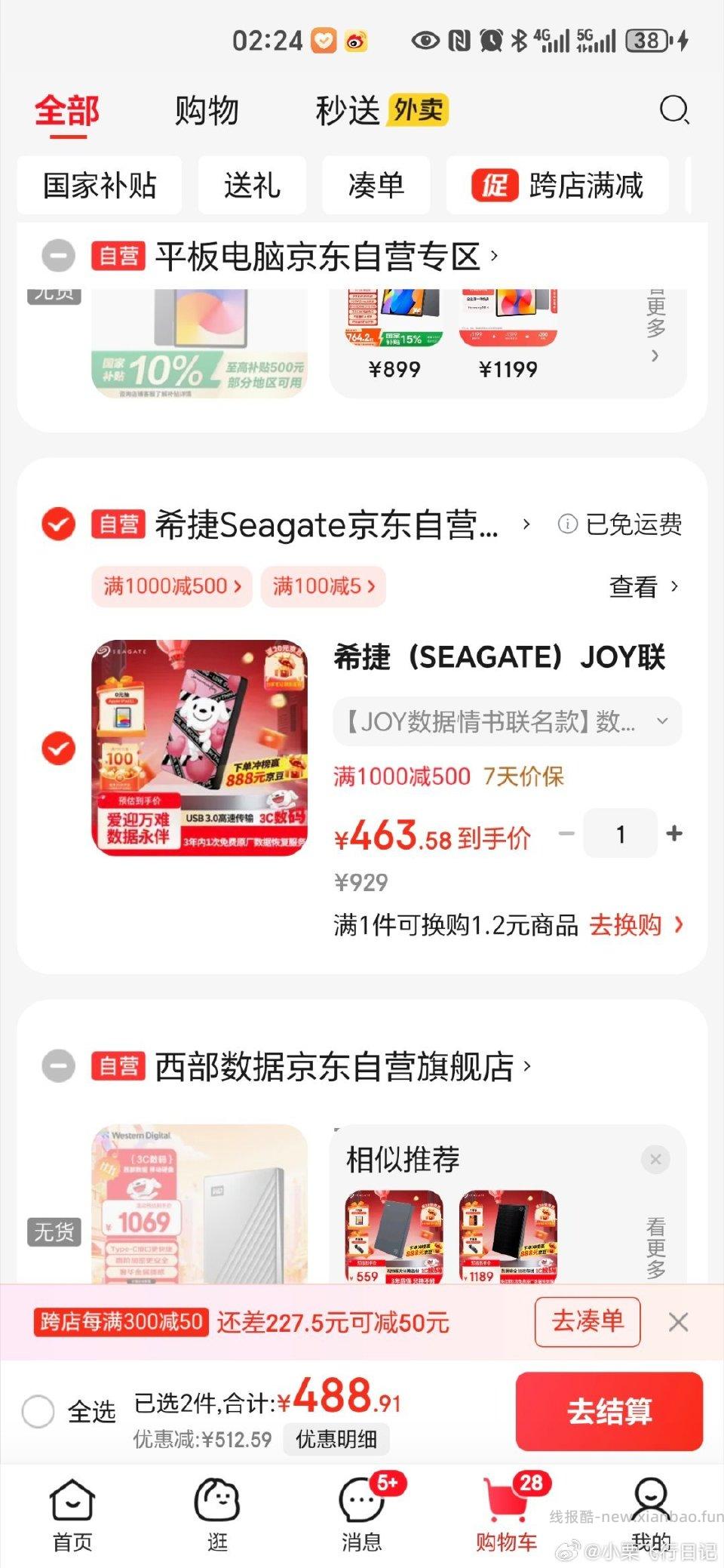Tap the free-shipping info icon beside 已免运费
Viewport: 724px width, 1568px height.
(x=566, y=524)
